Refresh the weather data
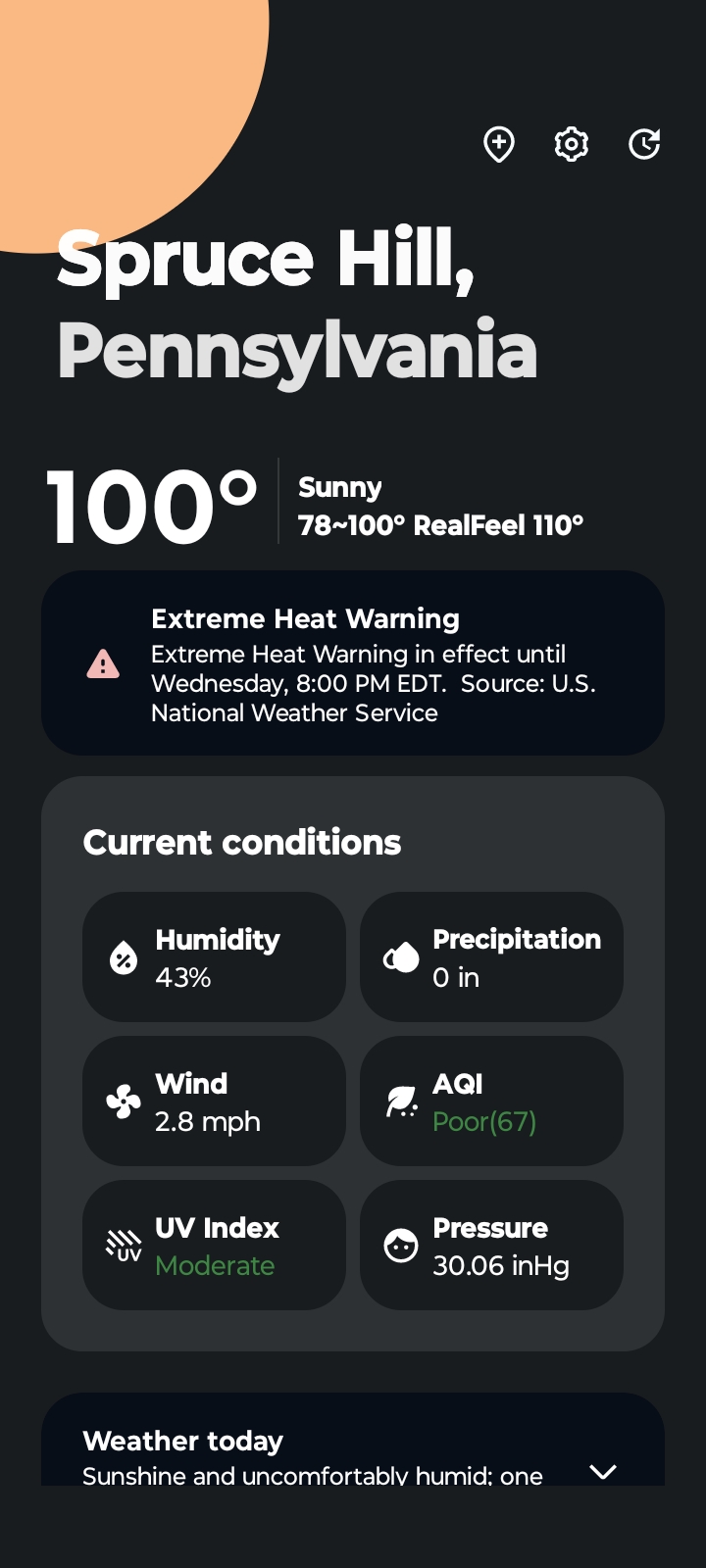This screenshot has height=1568, width=706. (x=644, y=145)
